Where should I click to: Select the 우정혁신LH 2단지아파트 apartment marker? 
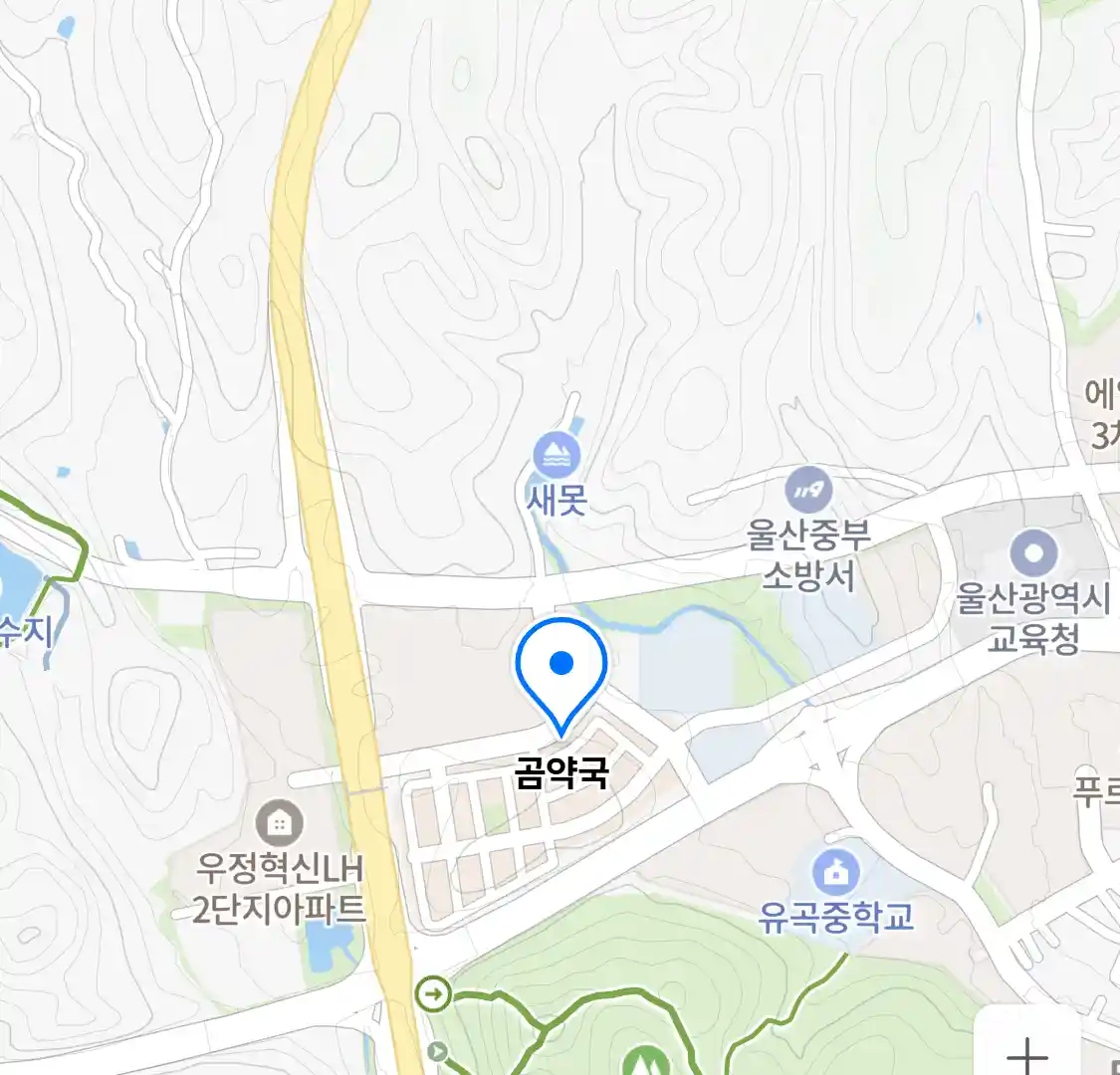pos(279,823)
